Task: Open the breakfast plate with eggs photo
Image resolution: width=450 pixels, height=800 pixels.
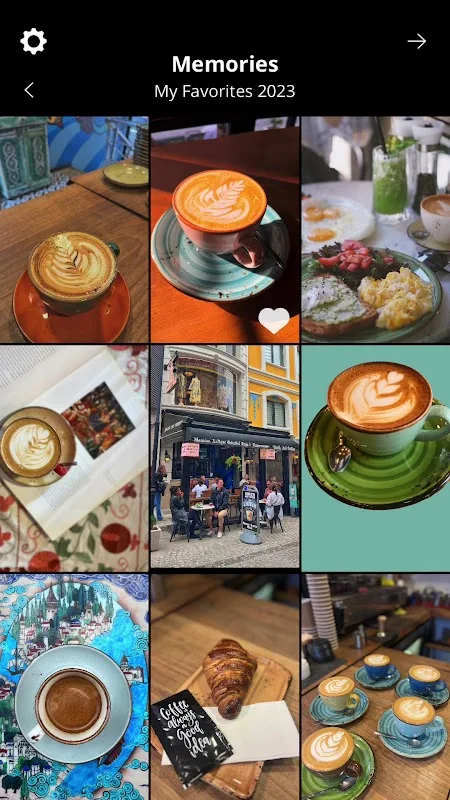Action: coord(376,230)
